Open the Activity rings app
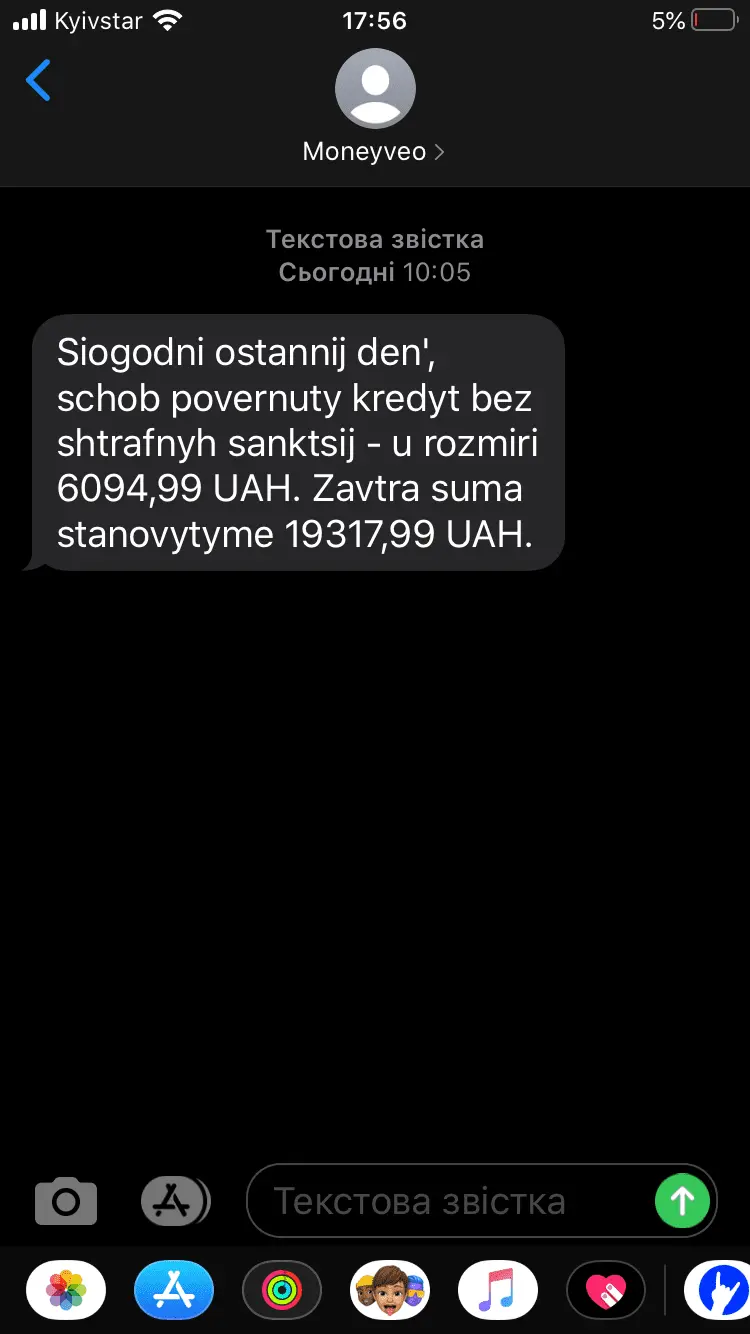 (282, 1291)
